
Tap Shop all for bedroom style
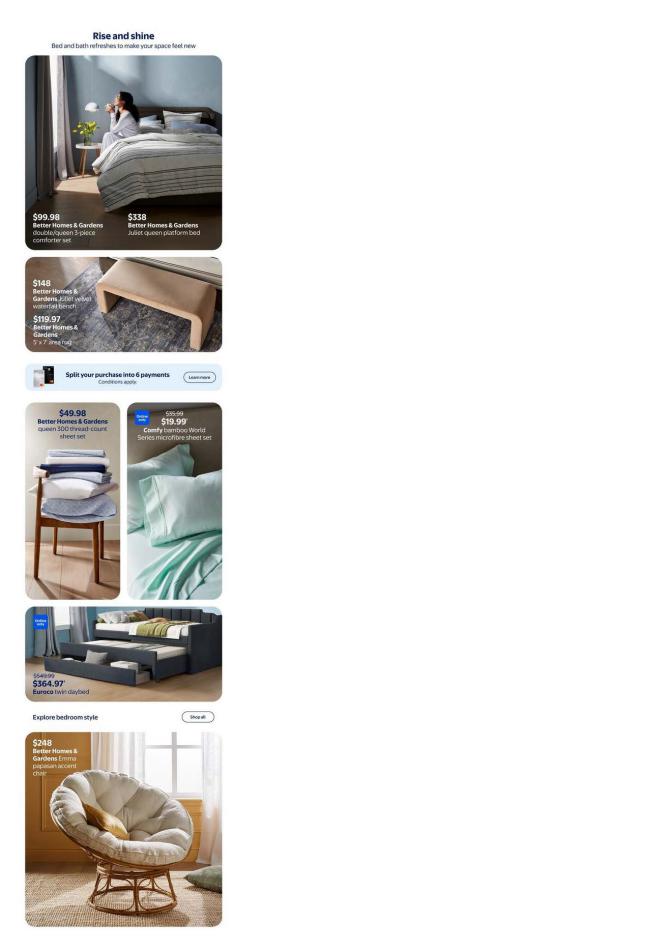197,717
